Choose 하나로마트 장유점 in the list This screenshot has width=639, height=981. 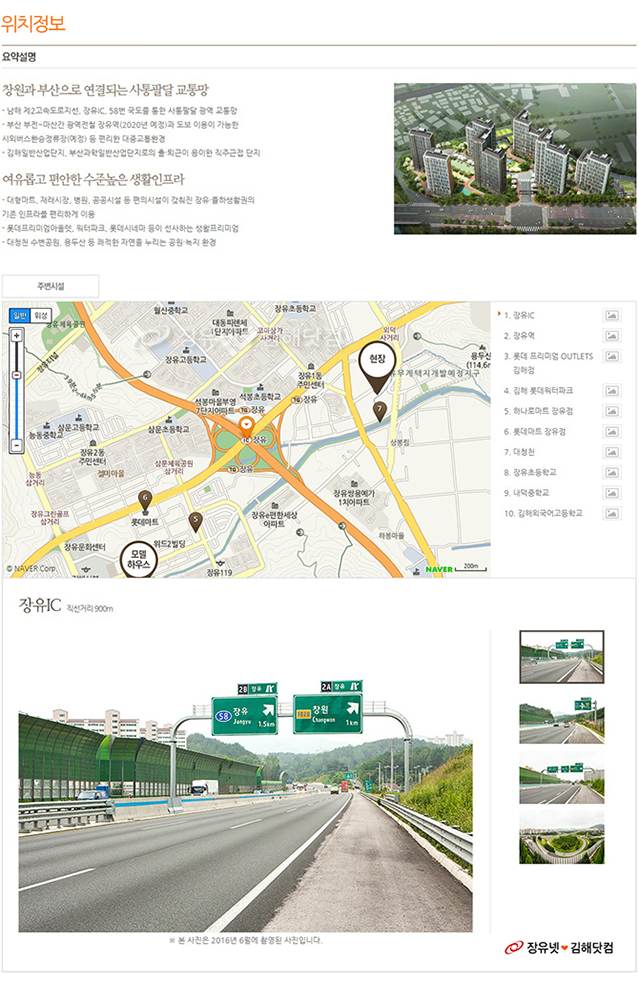[x=538, y=411]
